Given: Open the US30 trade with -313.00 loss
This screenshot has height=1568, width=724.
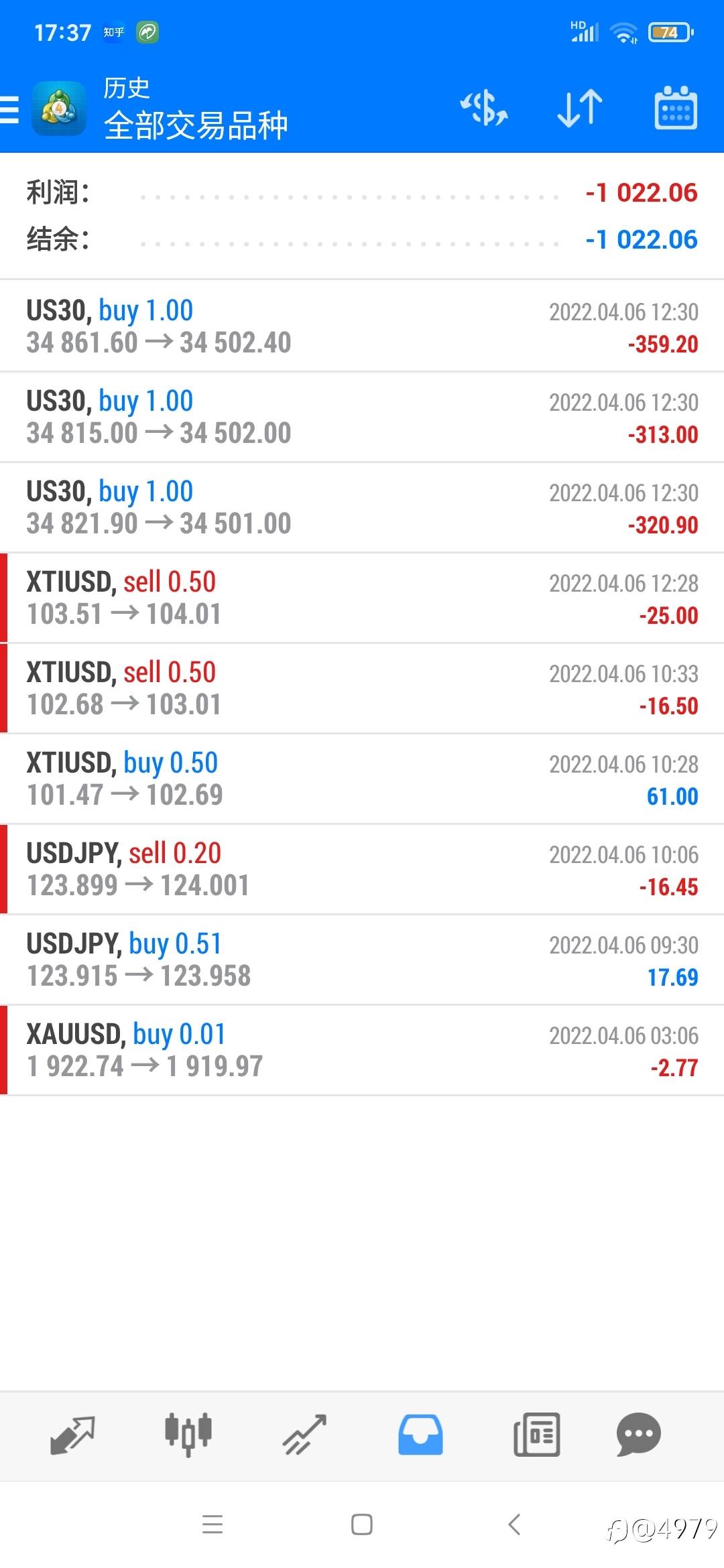Looking at the screenshot, I should (362, 417).
